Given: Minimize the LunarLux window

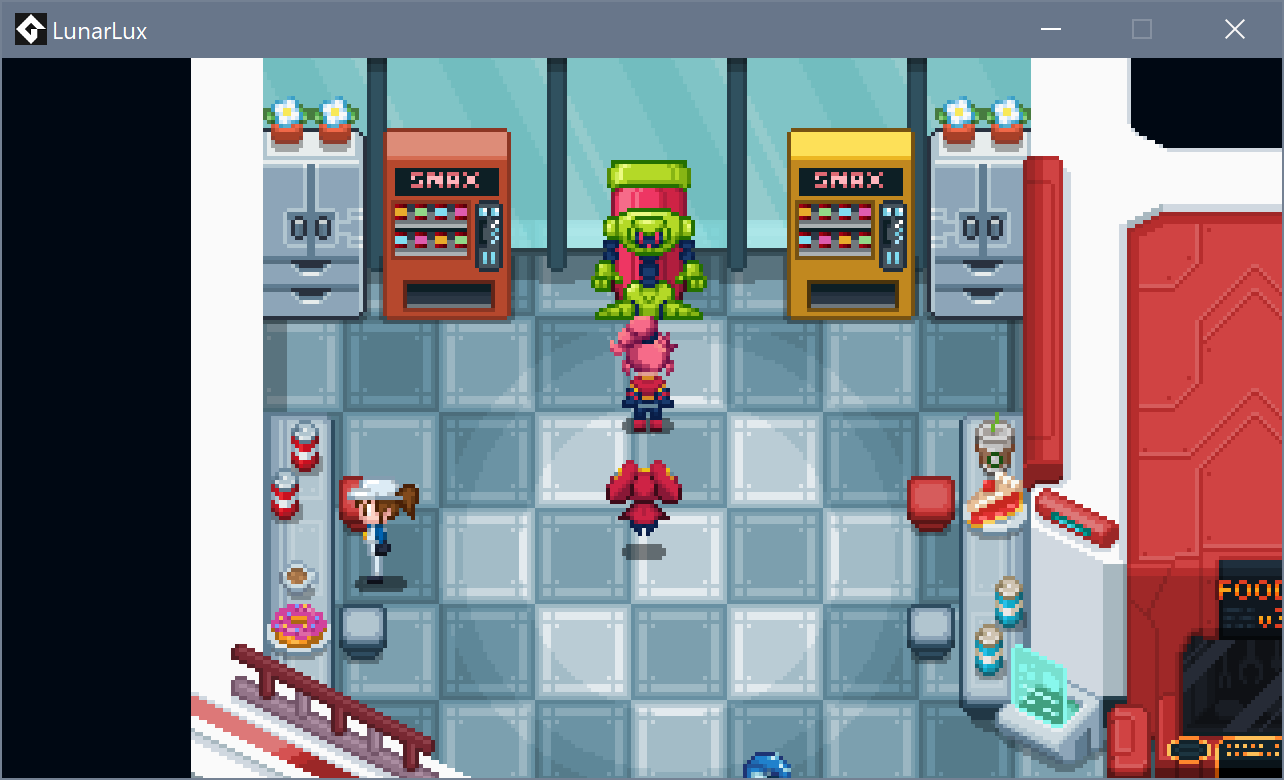Looking at the screenshot, I should point(1050,30).
